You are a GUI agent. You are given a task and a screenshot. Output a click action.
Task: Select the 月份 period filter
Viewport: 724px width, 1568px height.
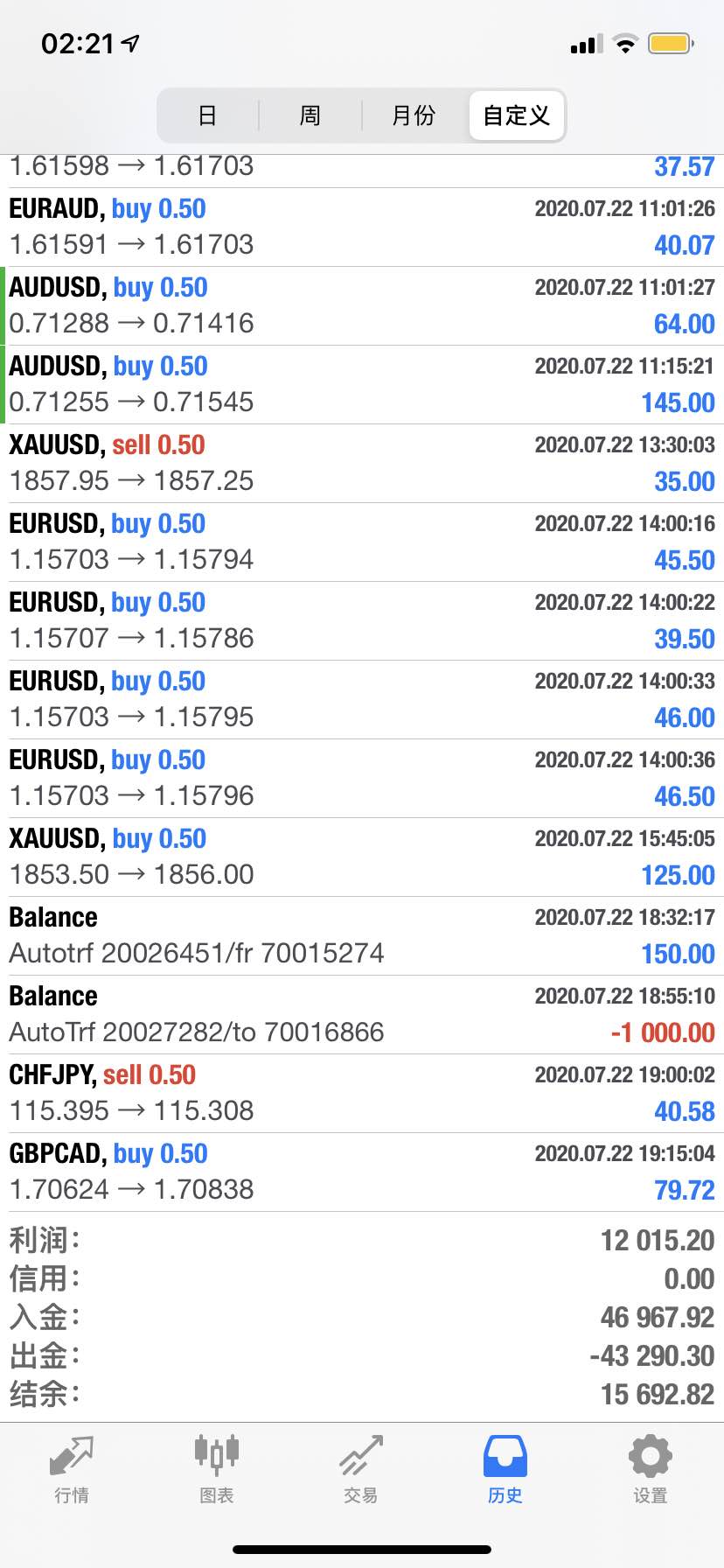(414, 115)
